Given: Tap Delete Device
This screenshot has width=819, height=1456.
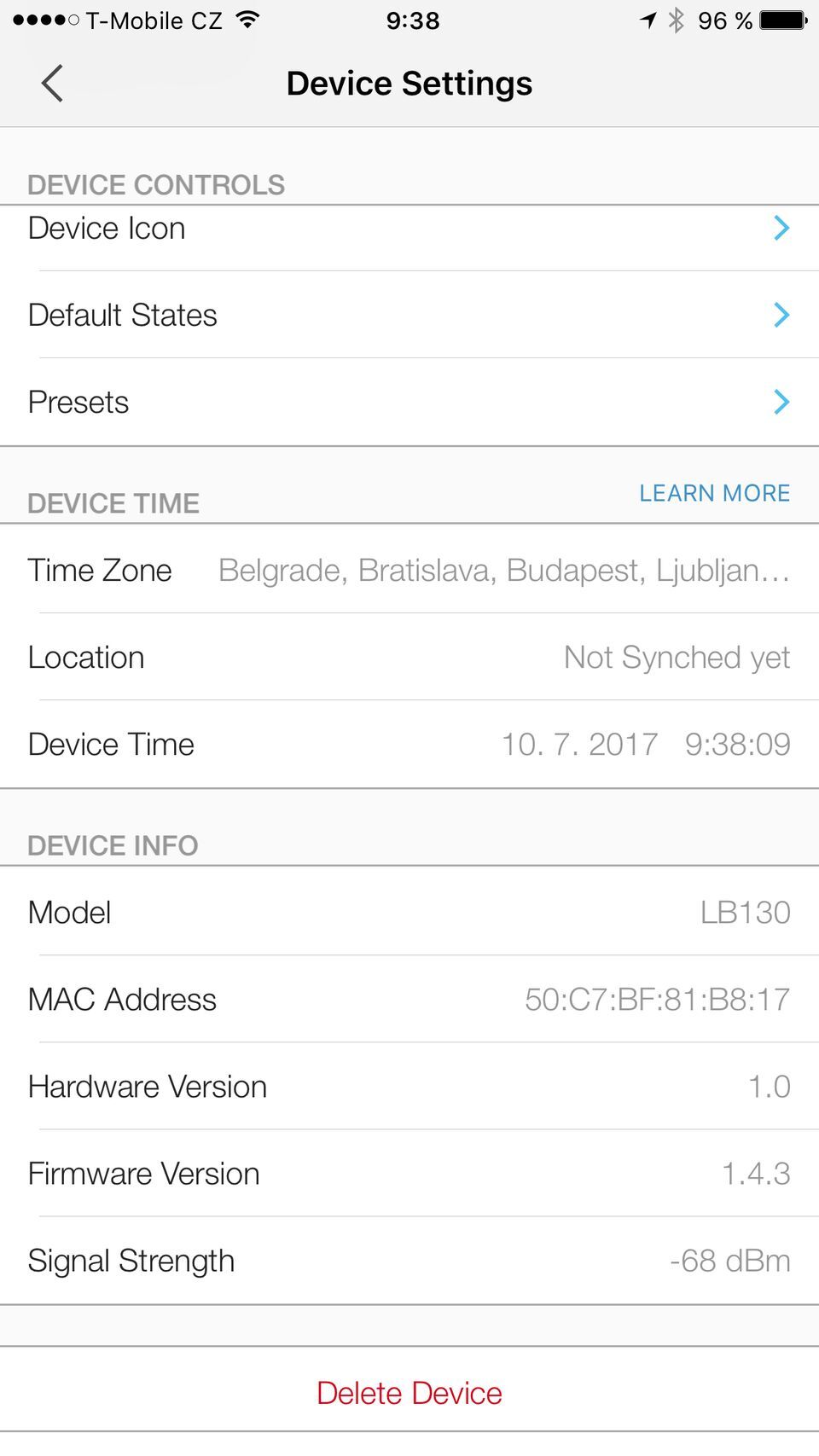Looking at the screenshot, I should click(409, 1393).
